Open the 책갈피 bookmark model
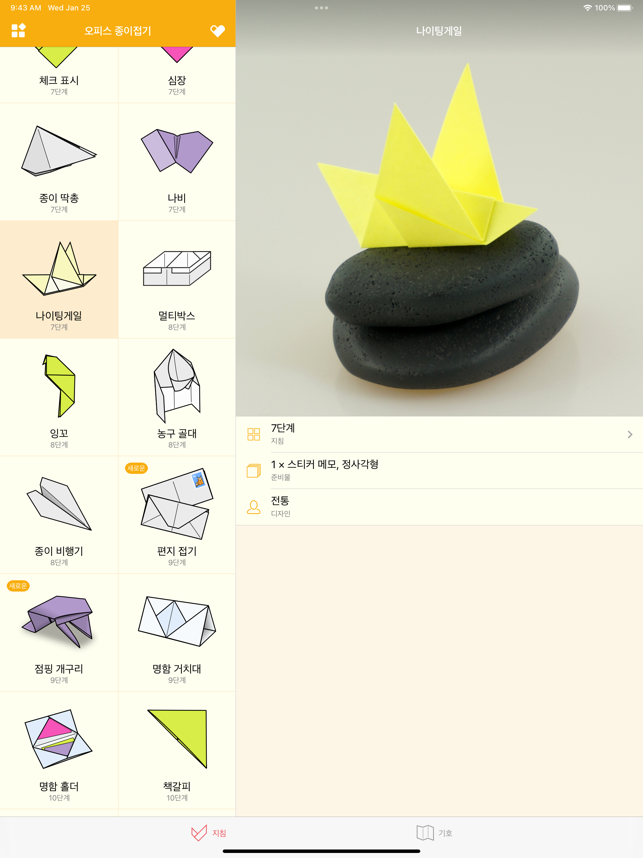The image size is (643, 858). click(177, 750)
